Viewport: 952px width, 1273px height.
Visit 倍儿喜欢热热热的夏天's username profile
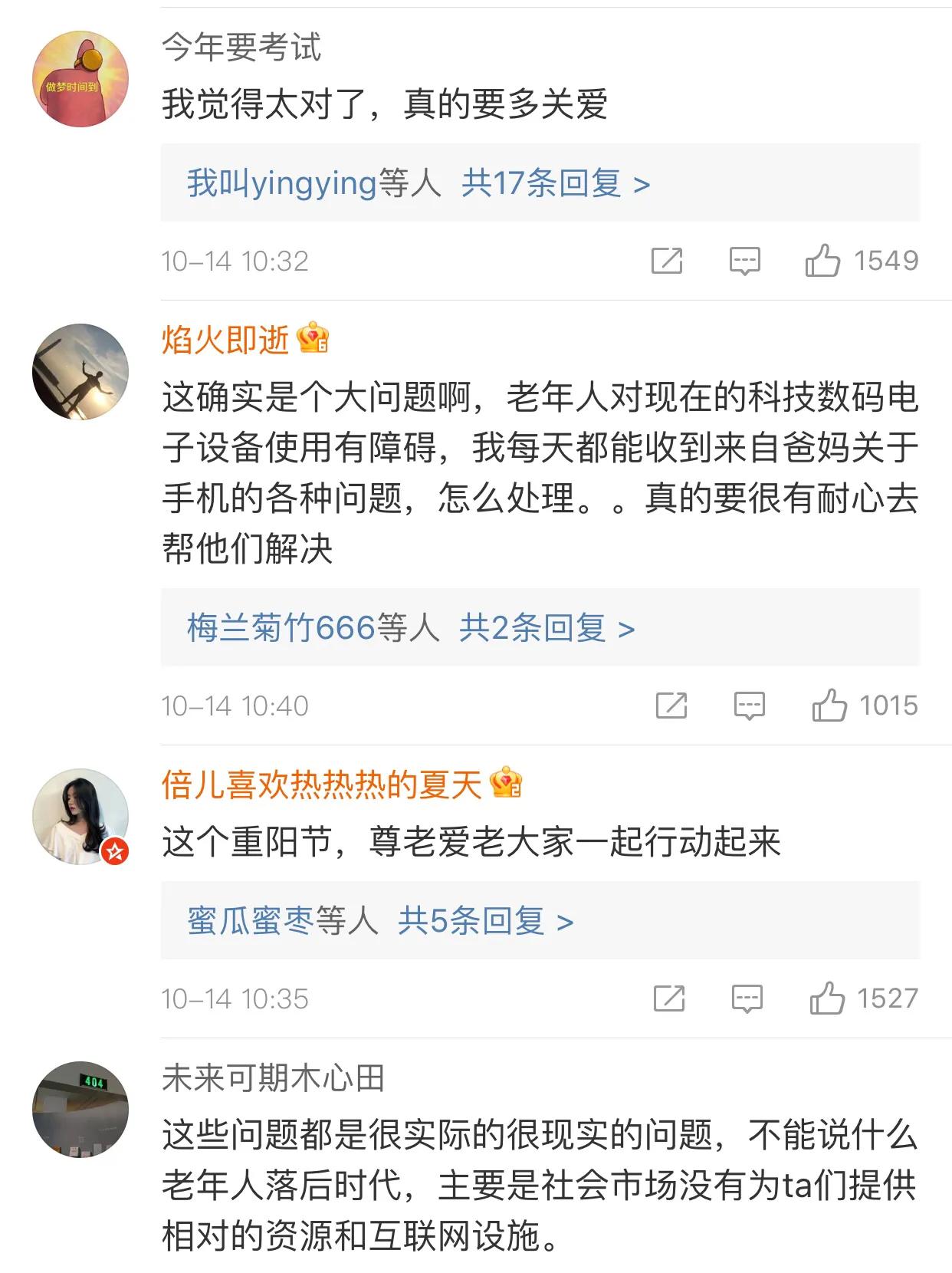321,785
